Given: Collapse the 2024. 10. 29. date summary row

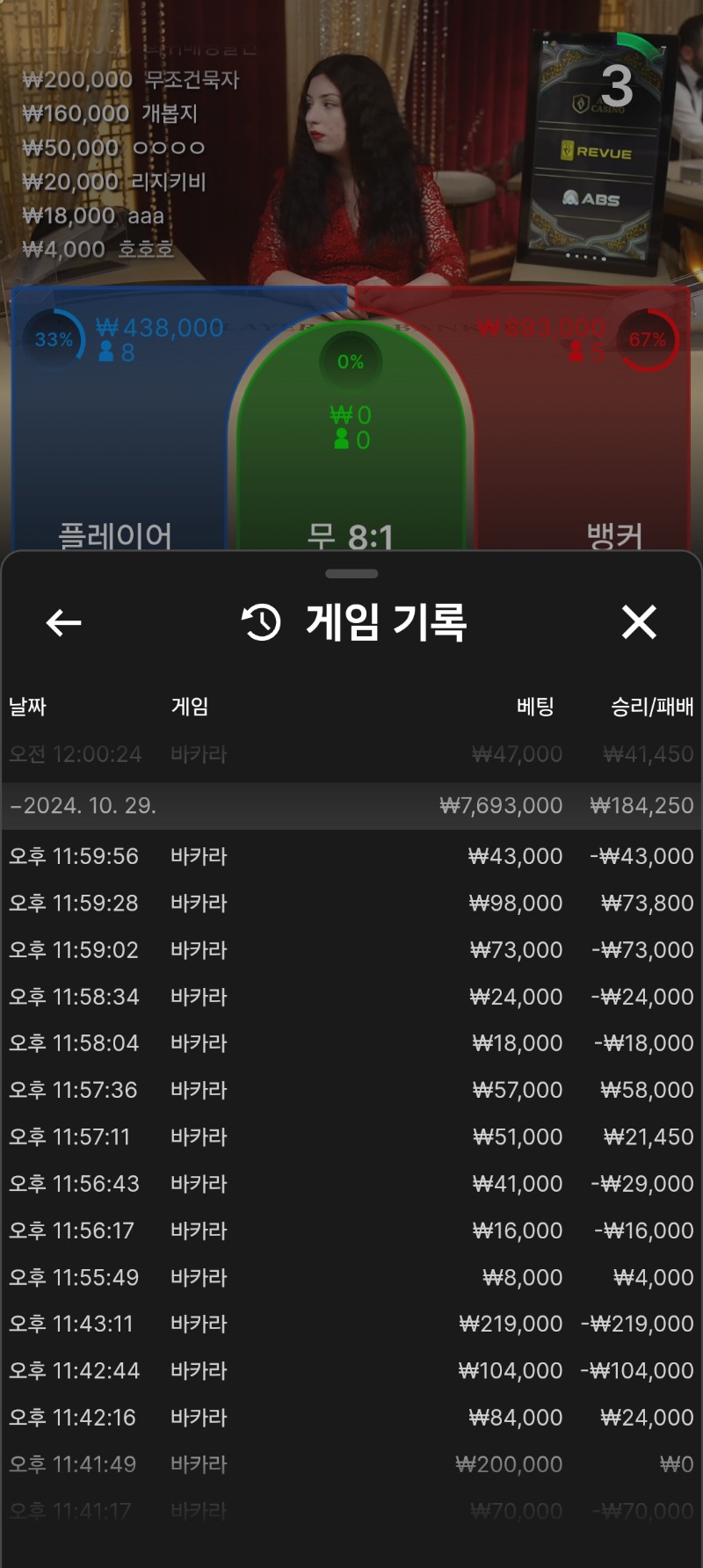Looking at the screenshot, I should (x=351, y=806).
